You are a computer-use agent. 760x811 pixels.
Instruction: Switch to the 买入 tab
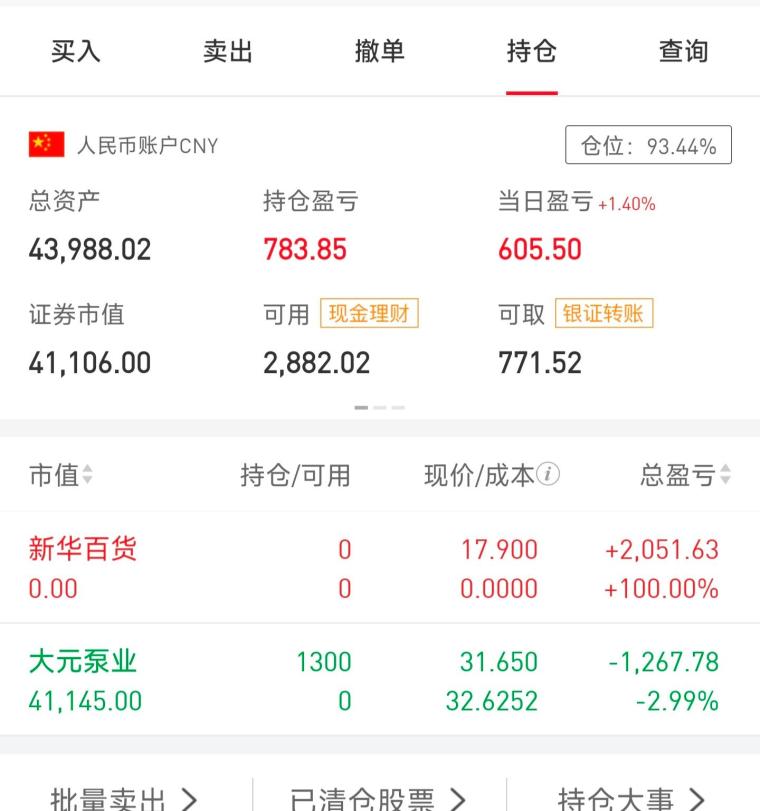(x=76, y=51)
